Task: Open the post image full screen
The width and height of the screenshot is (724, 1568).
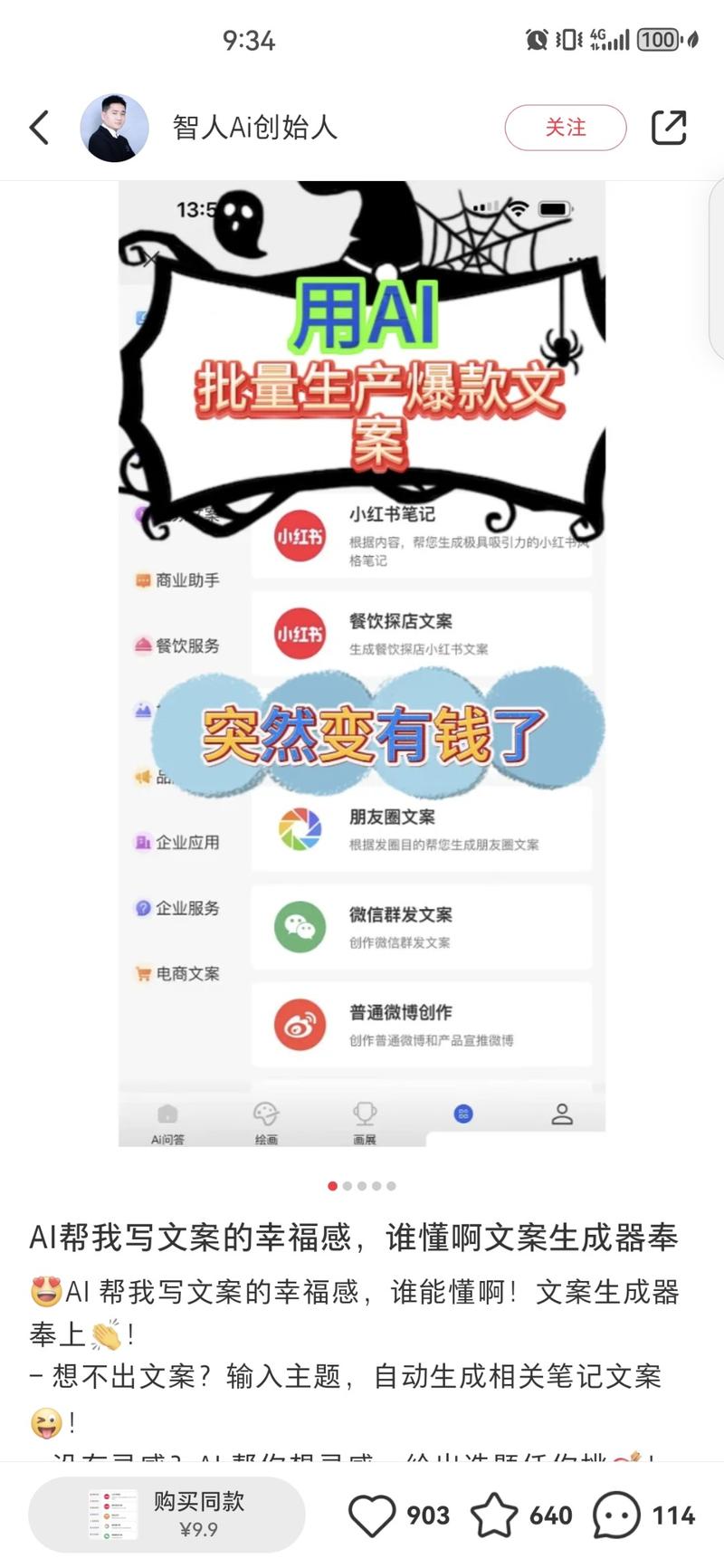Action: (362, 663)
